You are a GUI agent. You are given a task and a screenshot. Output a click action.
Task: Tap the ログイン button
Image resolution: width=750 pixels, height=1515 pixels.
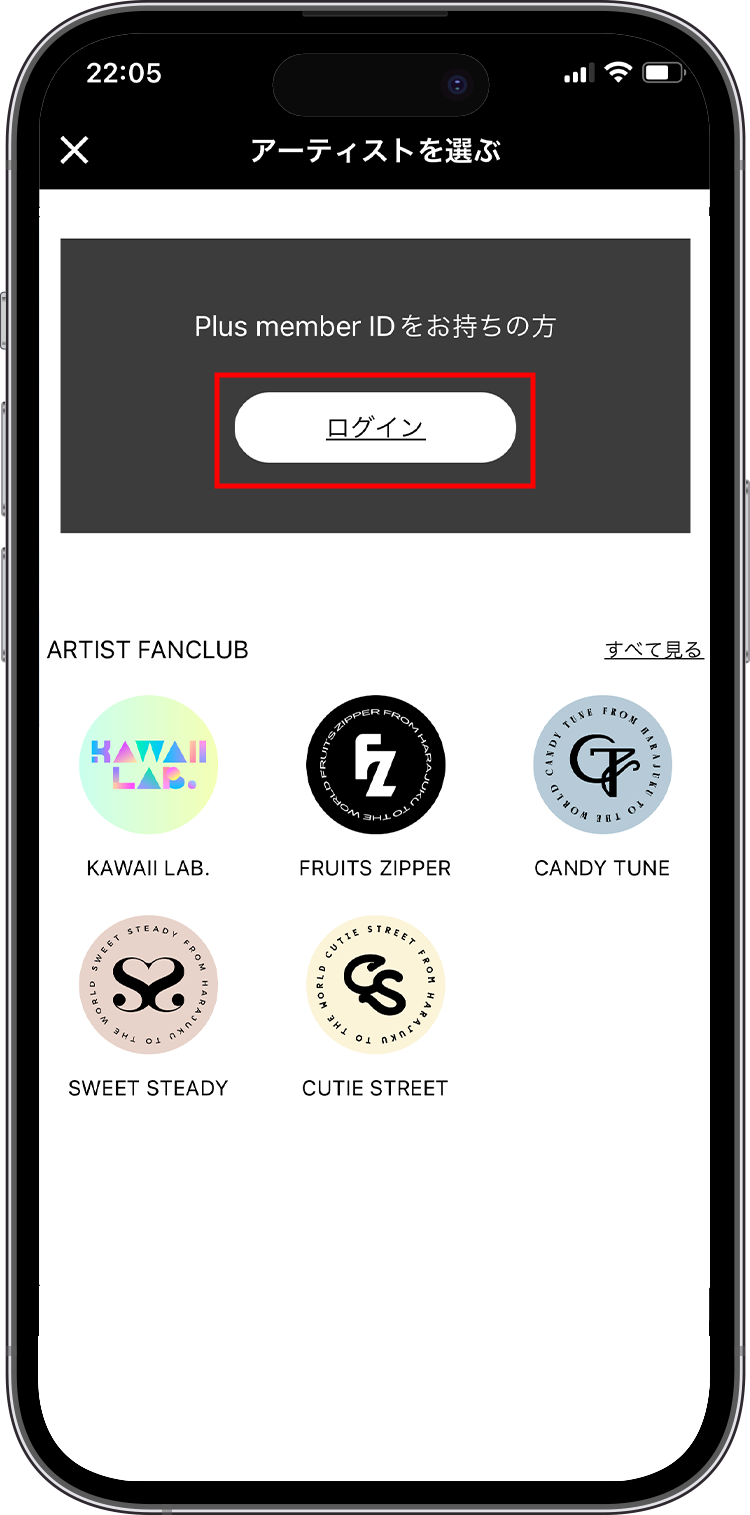(375, 428)
